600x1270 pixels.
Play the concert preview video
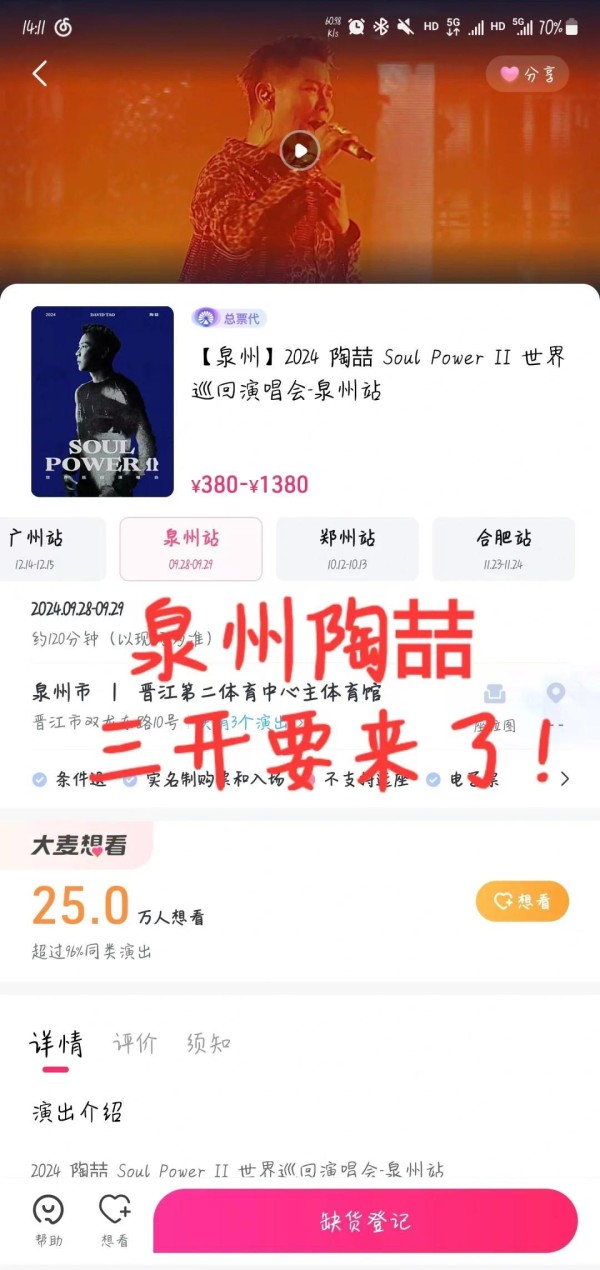[x=299, y=151]
